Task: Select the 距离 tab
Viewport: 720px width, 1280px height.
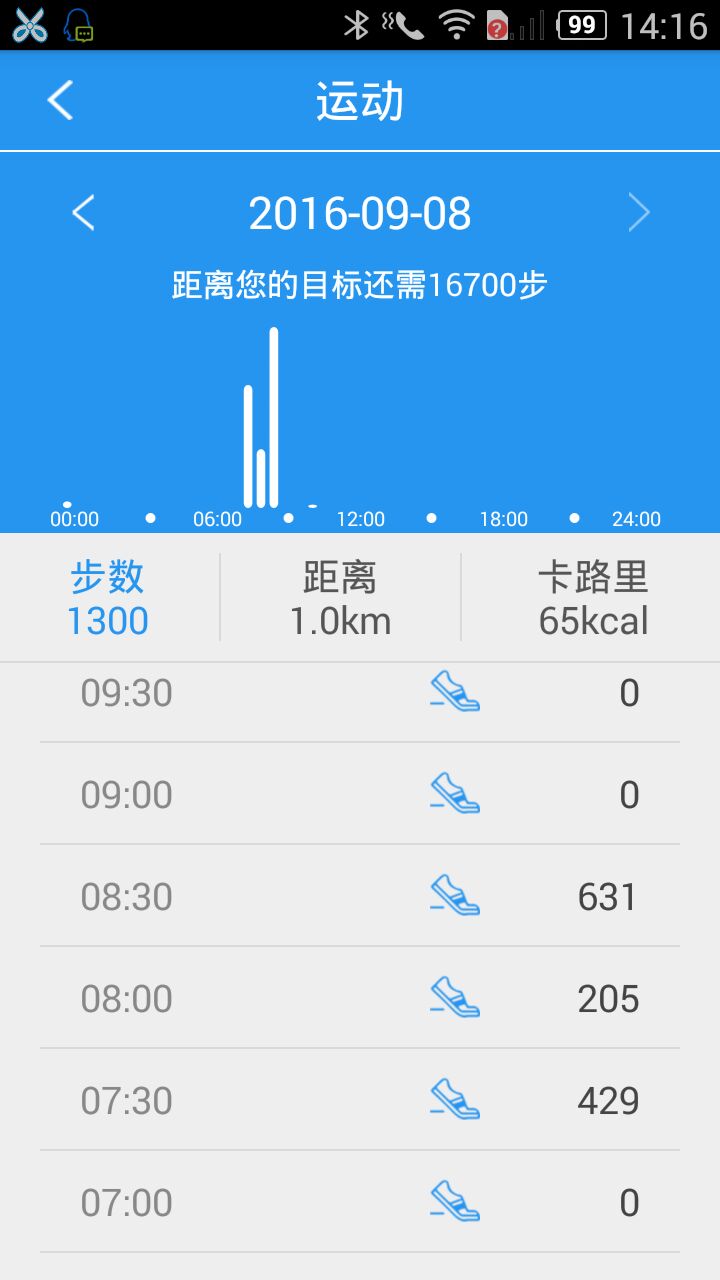Action: 340,598
